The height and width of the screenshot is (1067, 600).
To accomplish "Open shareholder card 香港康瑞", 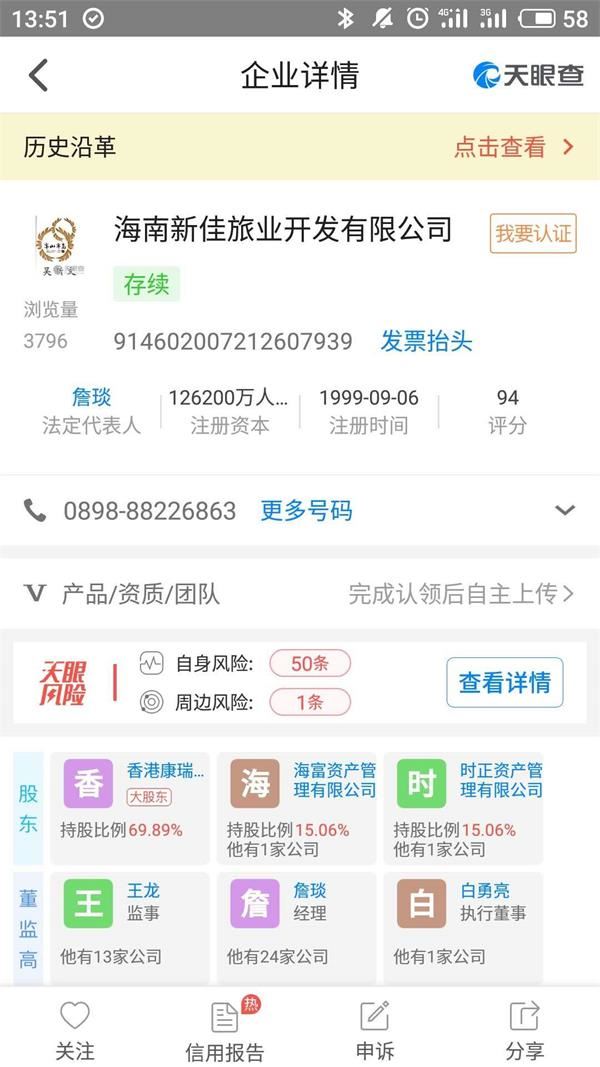I will tap(129, 808).
